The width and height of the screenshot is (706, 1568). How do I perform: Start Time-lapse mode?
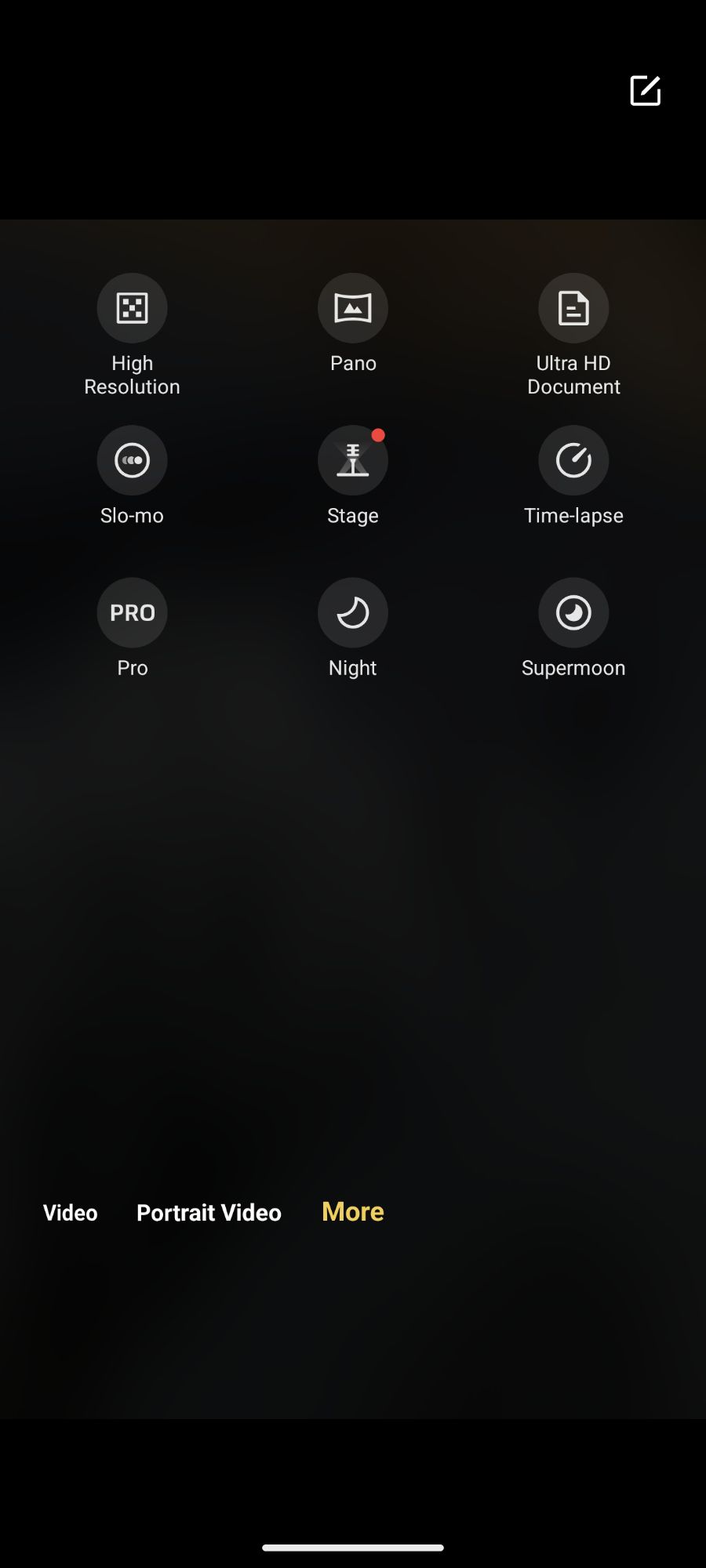(x=573, y=460)
